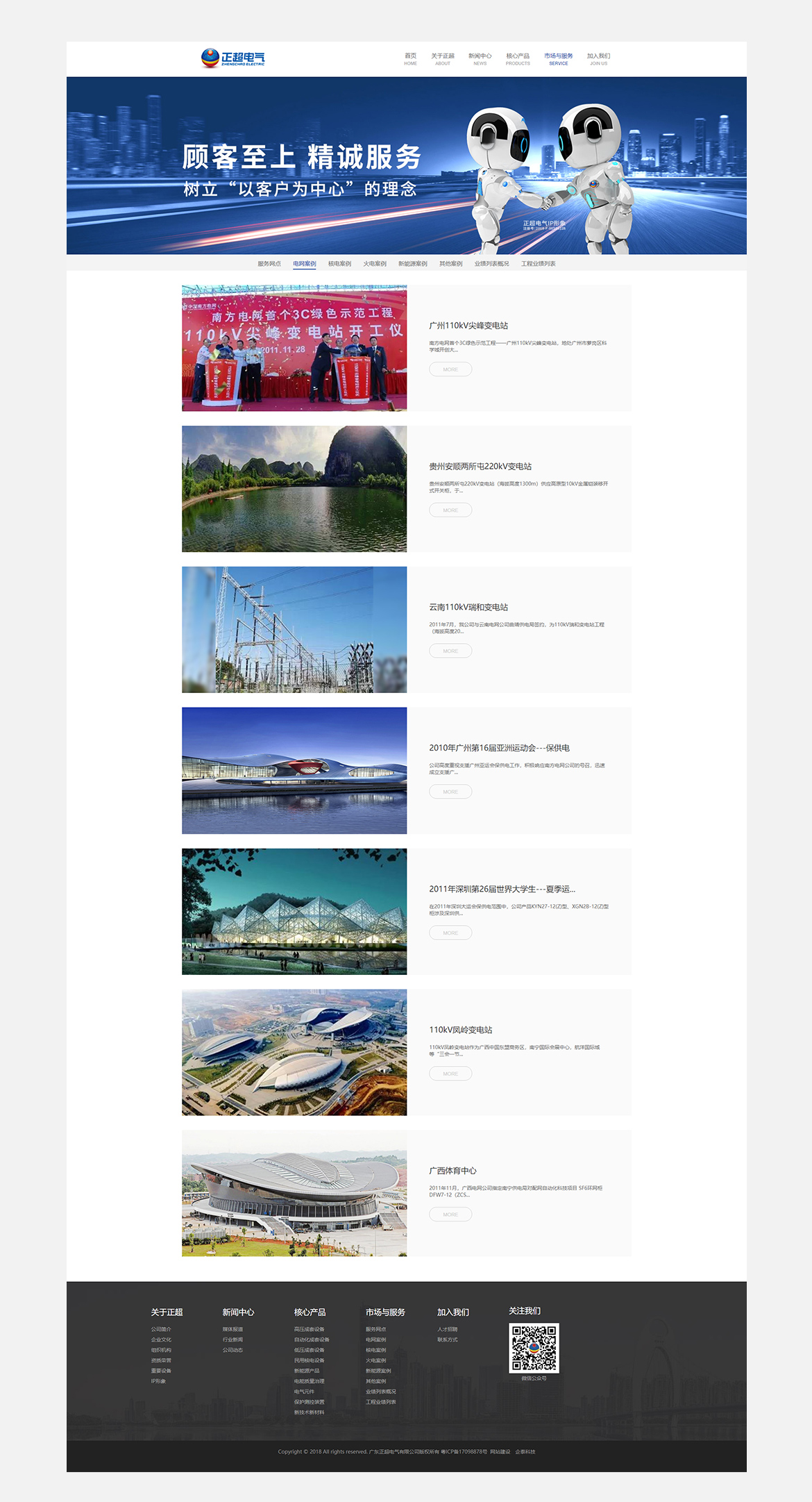Tap MORE under 110kV凤岭变电站
Viewport: 812px width, 1502px height.
pyautogui.click(x=450, y=1074)
